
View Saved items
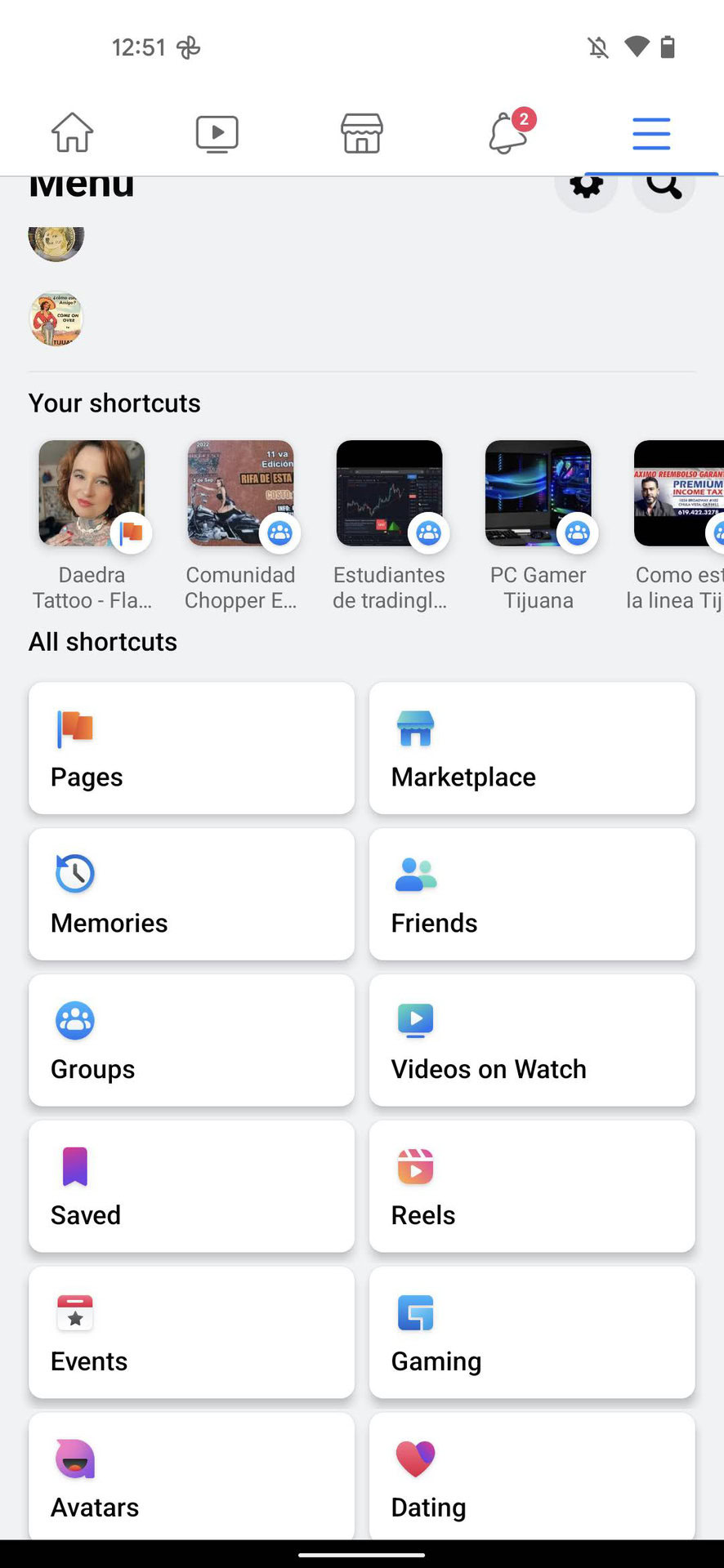[x=191, y=1187]
